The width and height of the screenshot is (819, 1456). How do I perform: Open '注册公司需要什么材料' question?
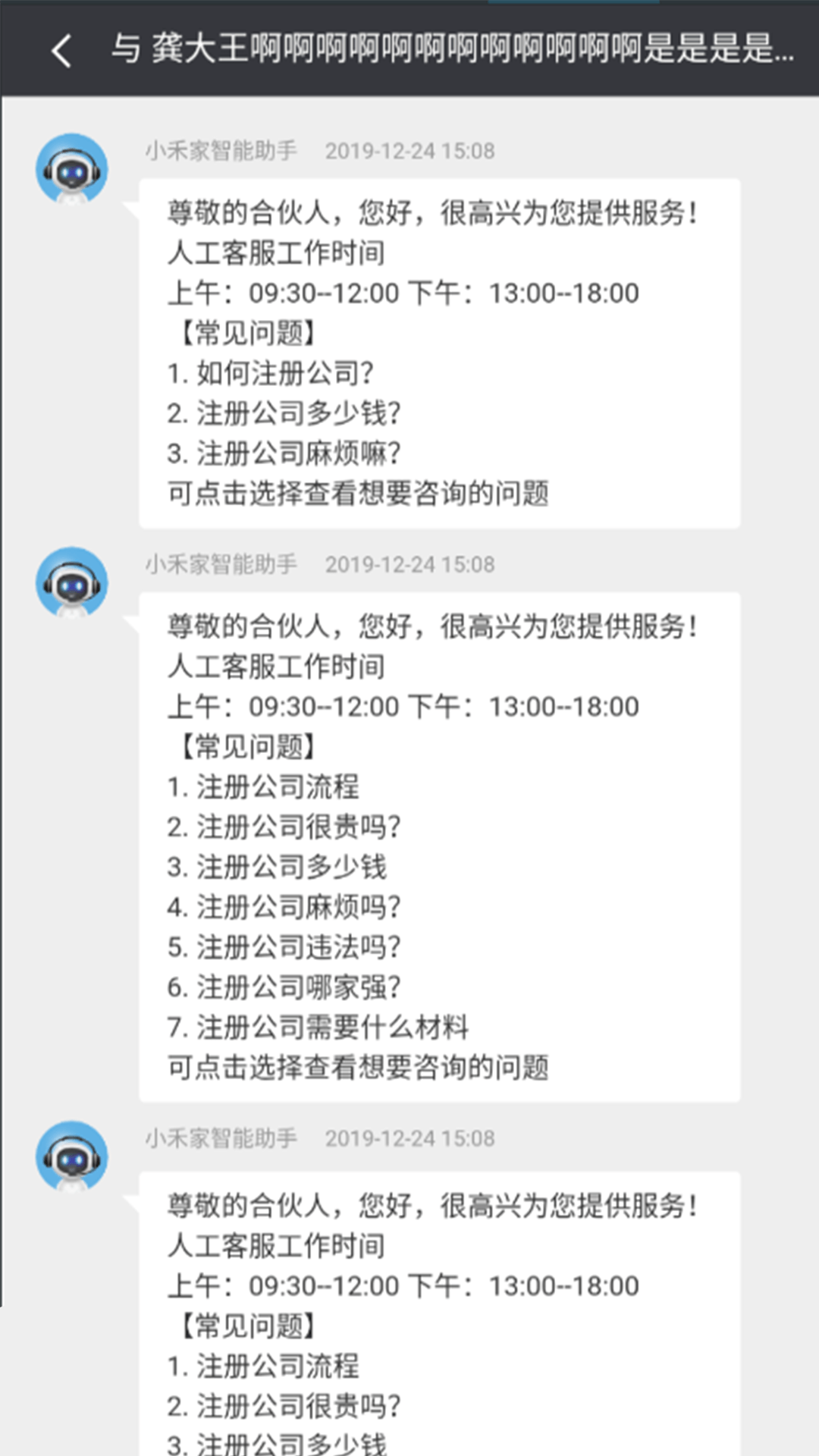coord(318,1028)
